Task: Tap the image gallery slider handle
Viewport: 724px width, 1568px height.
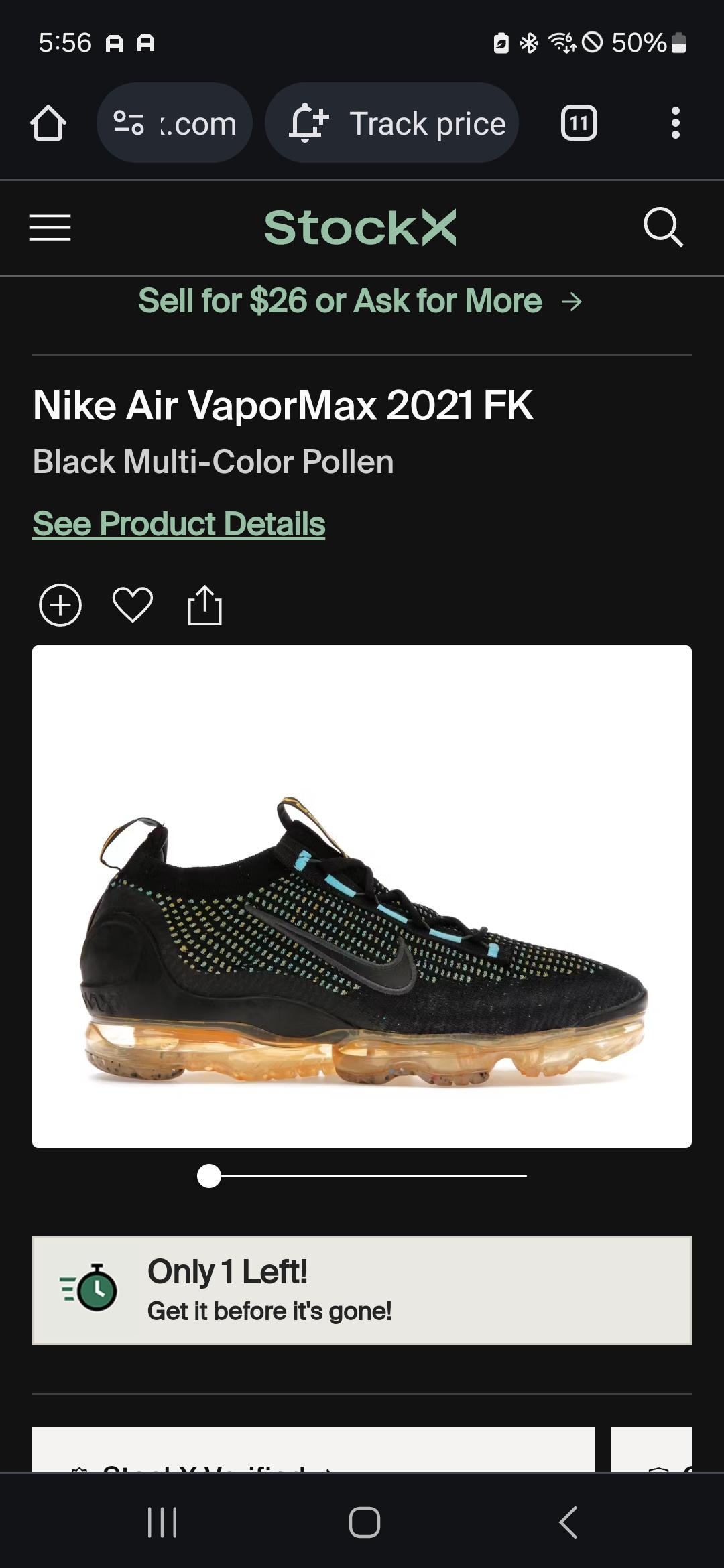Action: [209, 1176]
